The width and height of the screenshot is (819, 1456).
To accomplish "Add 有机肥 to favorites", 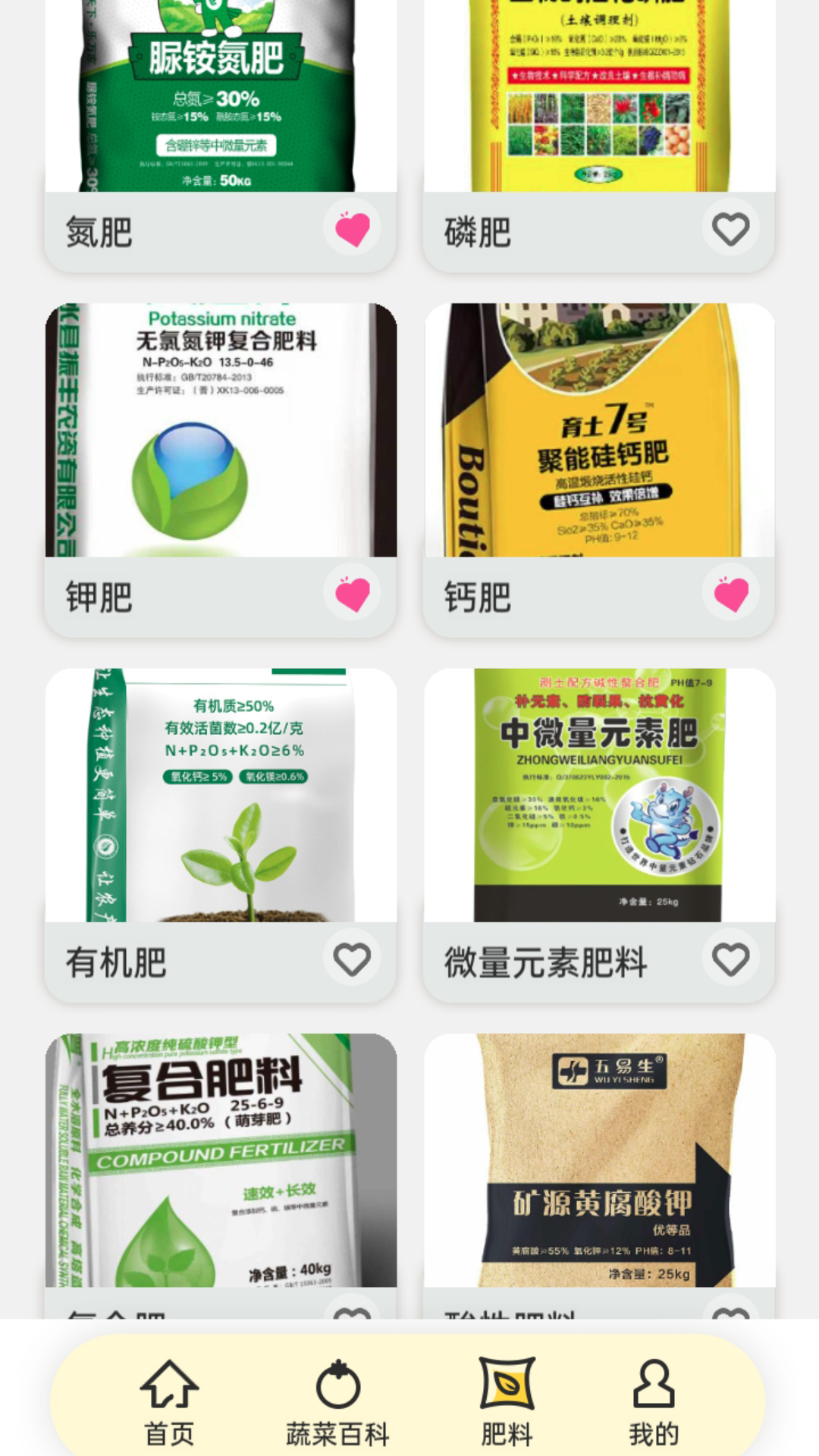I will (353, 959).
